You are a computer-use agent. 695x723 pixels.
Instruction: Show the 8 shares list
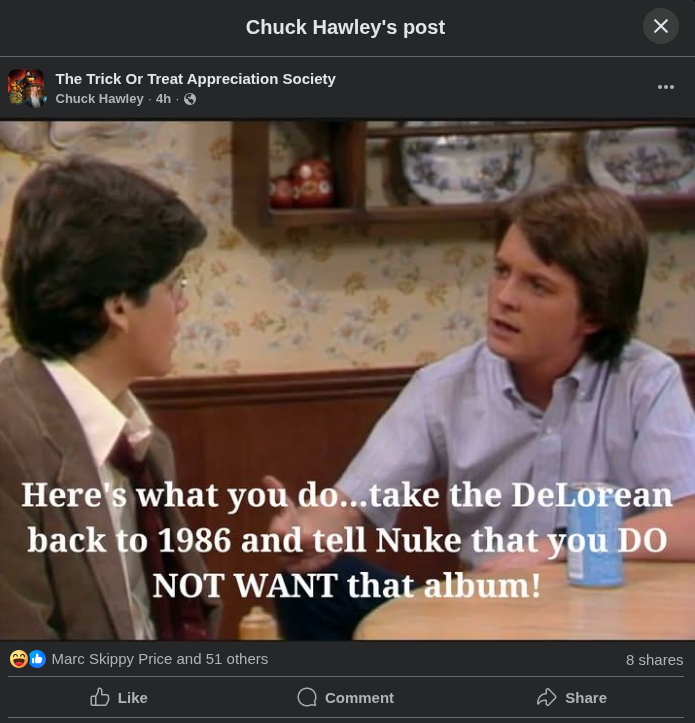(654, 660)
